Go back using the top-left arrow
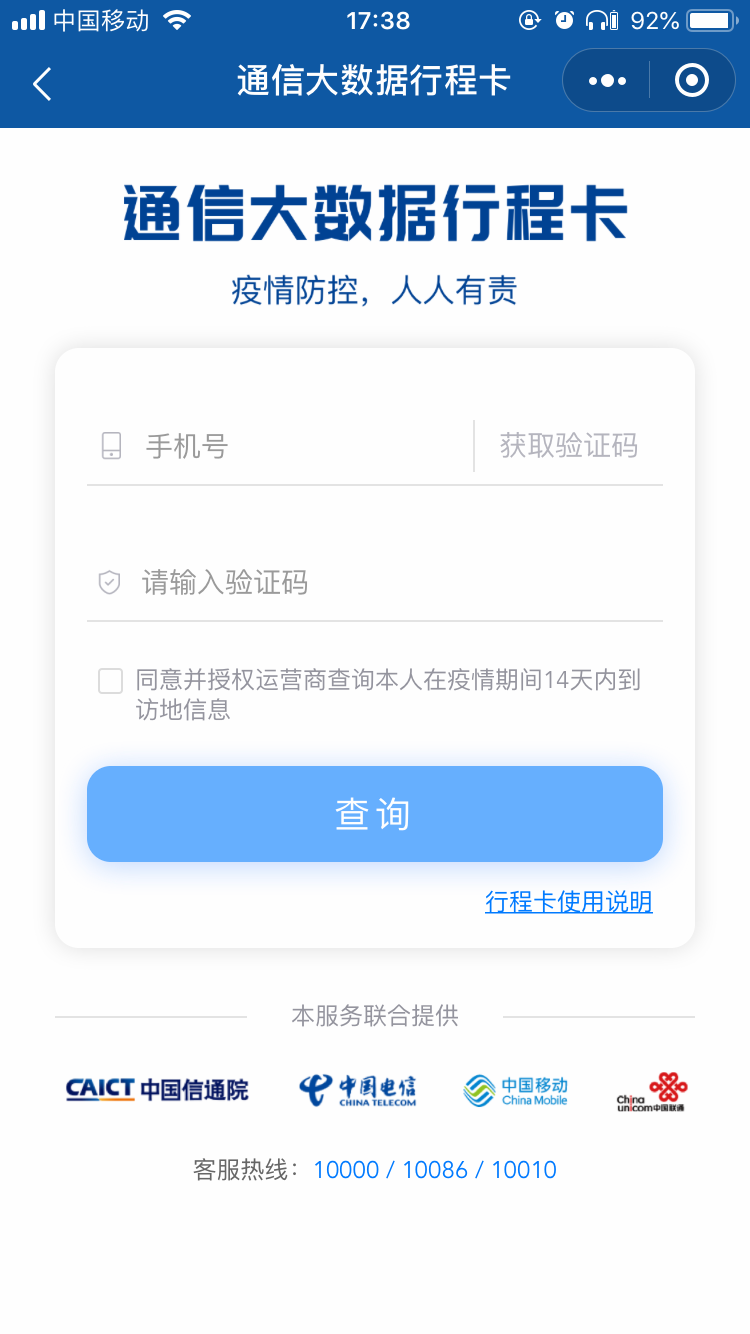Image resolution: width=750 pixels, height=1334 pixels. pos(42,84)
